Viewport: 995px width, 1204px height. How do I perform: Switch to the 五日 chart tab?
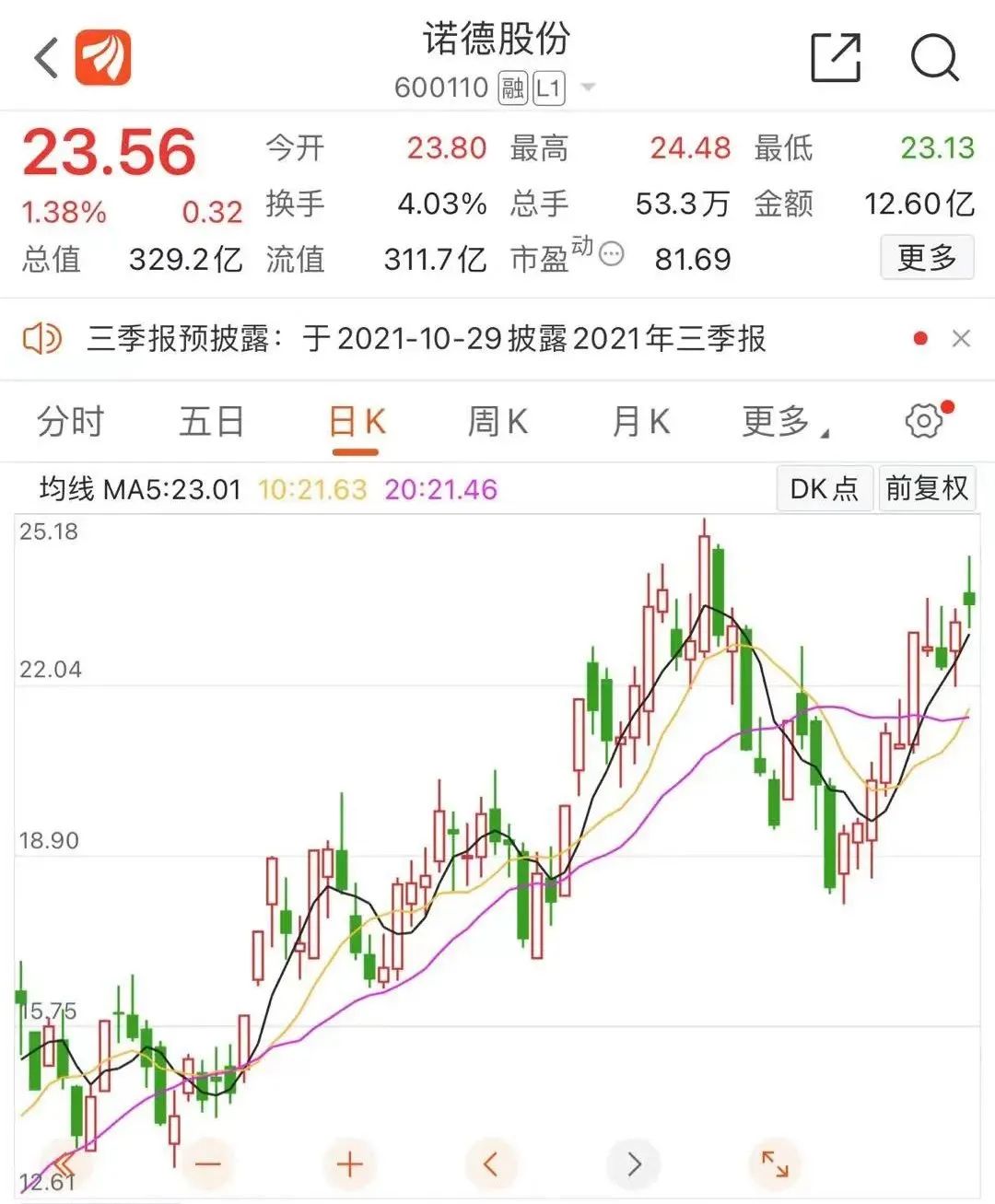point(212,422)
